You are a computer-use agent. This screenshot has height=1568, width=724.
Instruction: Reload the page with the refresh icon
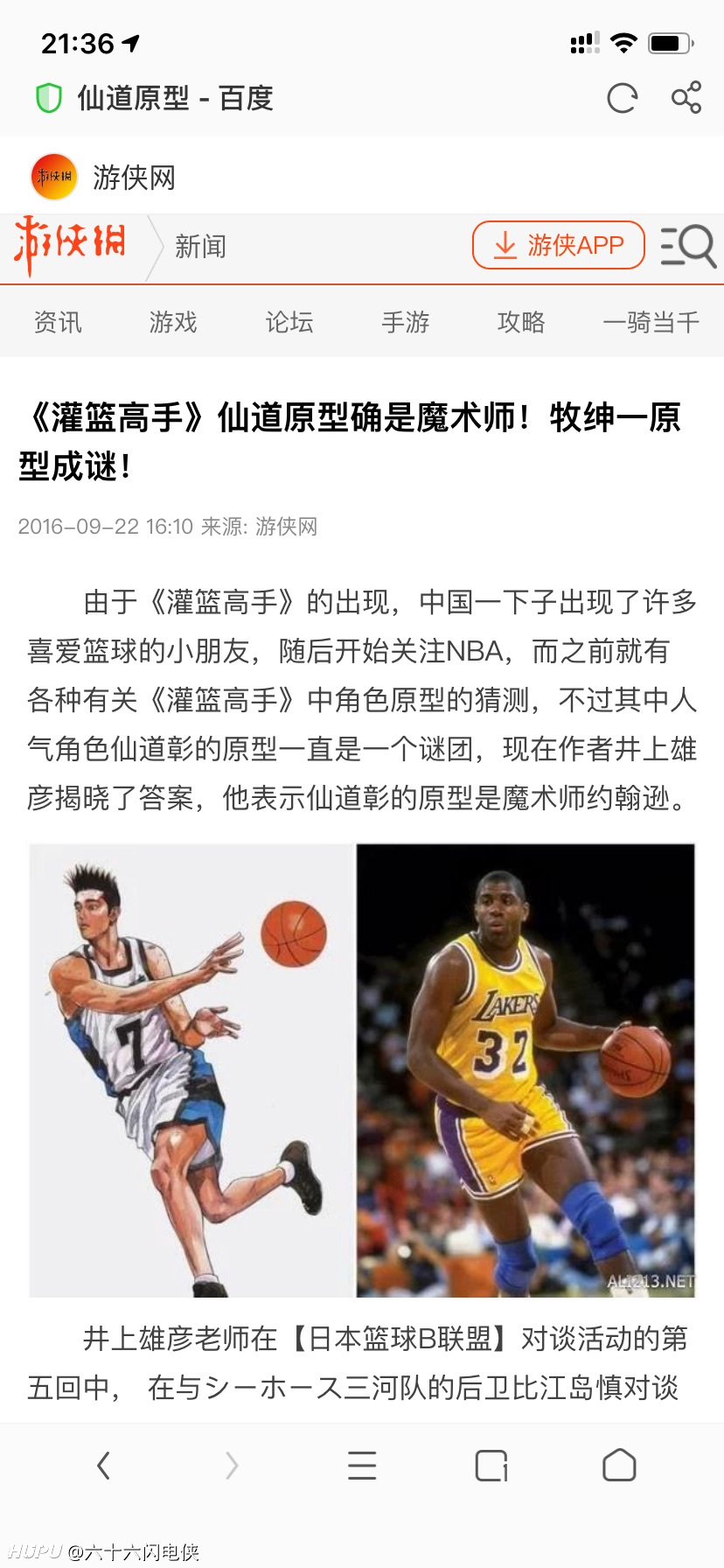(622, 98)
